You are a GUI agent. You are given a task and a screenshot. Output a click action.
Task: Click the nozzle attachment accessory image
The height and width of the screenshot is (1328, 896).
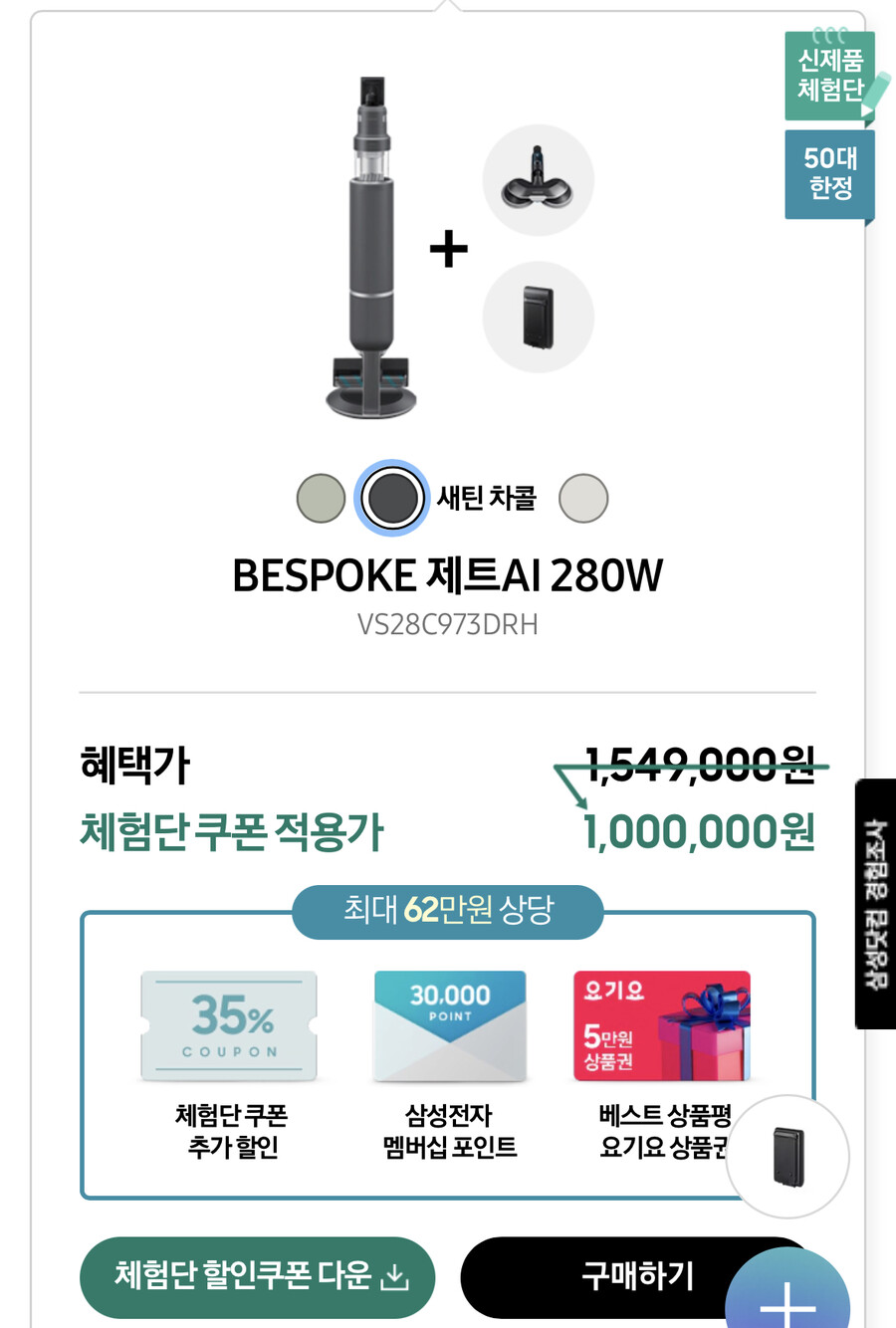538,179
